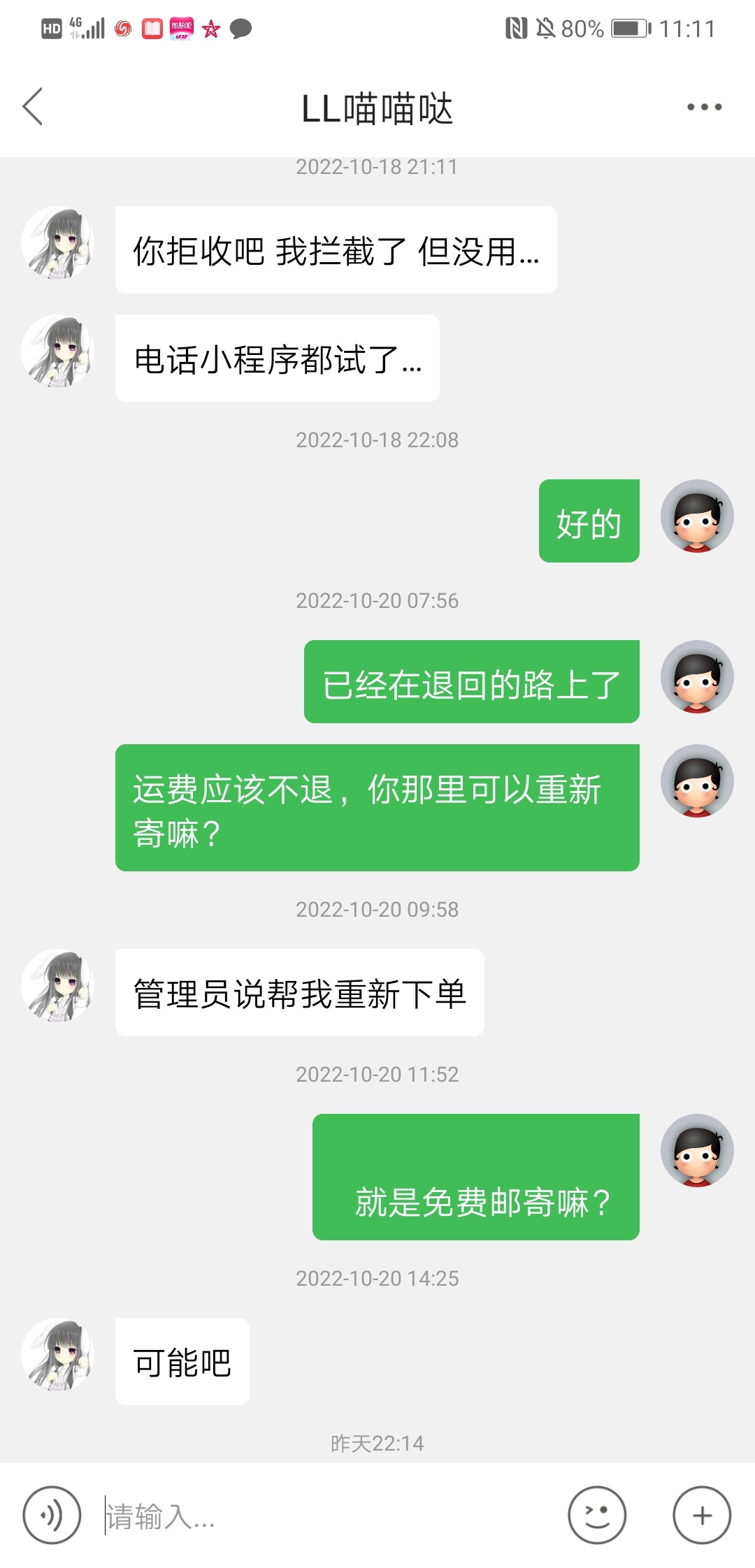Image resolution: width=755 pixels, height=1568 pixels.
Task: Open the three-dot more options menu
Action: 703,107
